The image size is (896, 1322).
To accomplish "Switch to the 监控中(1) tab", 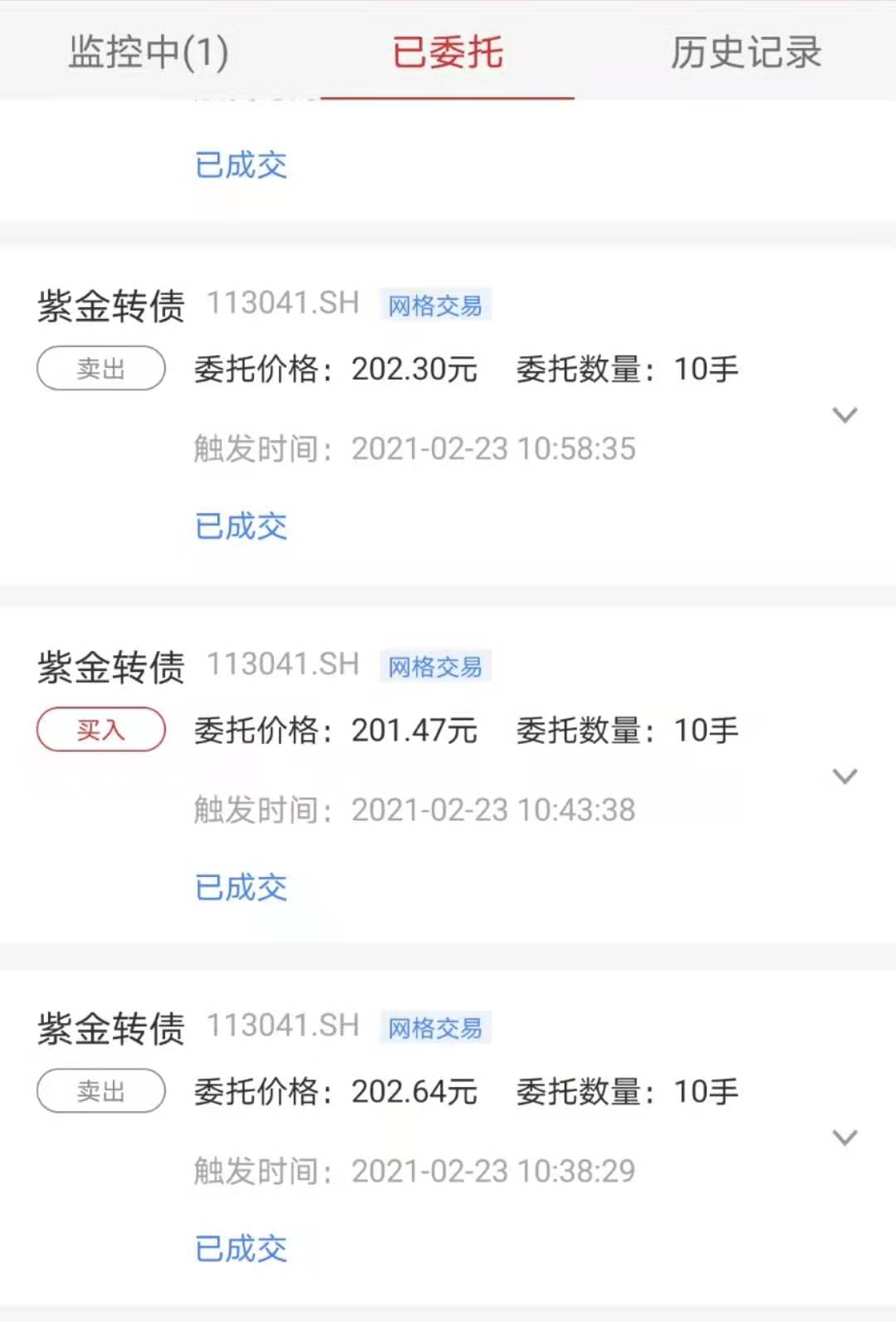I will [x=149, y=52].
